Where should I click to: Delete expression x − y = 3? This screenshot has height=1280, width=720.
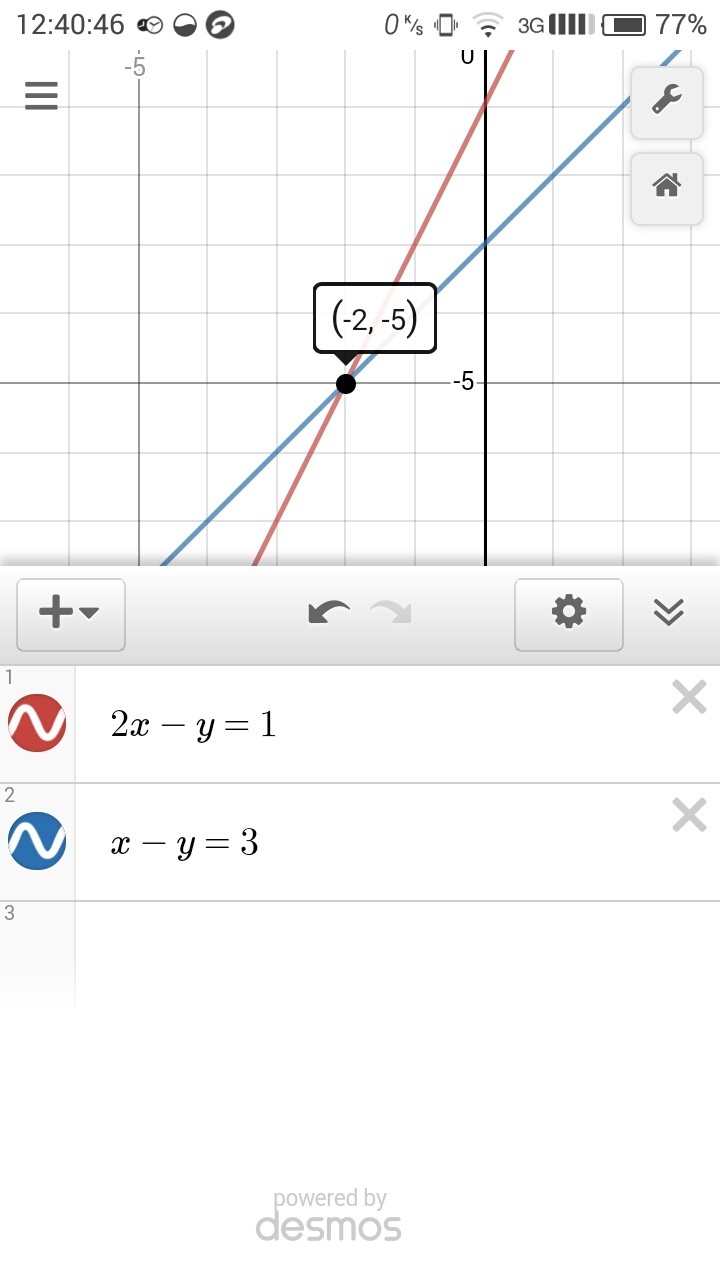(689, 815)
